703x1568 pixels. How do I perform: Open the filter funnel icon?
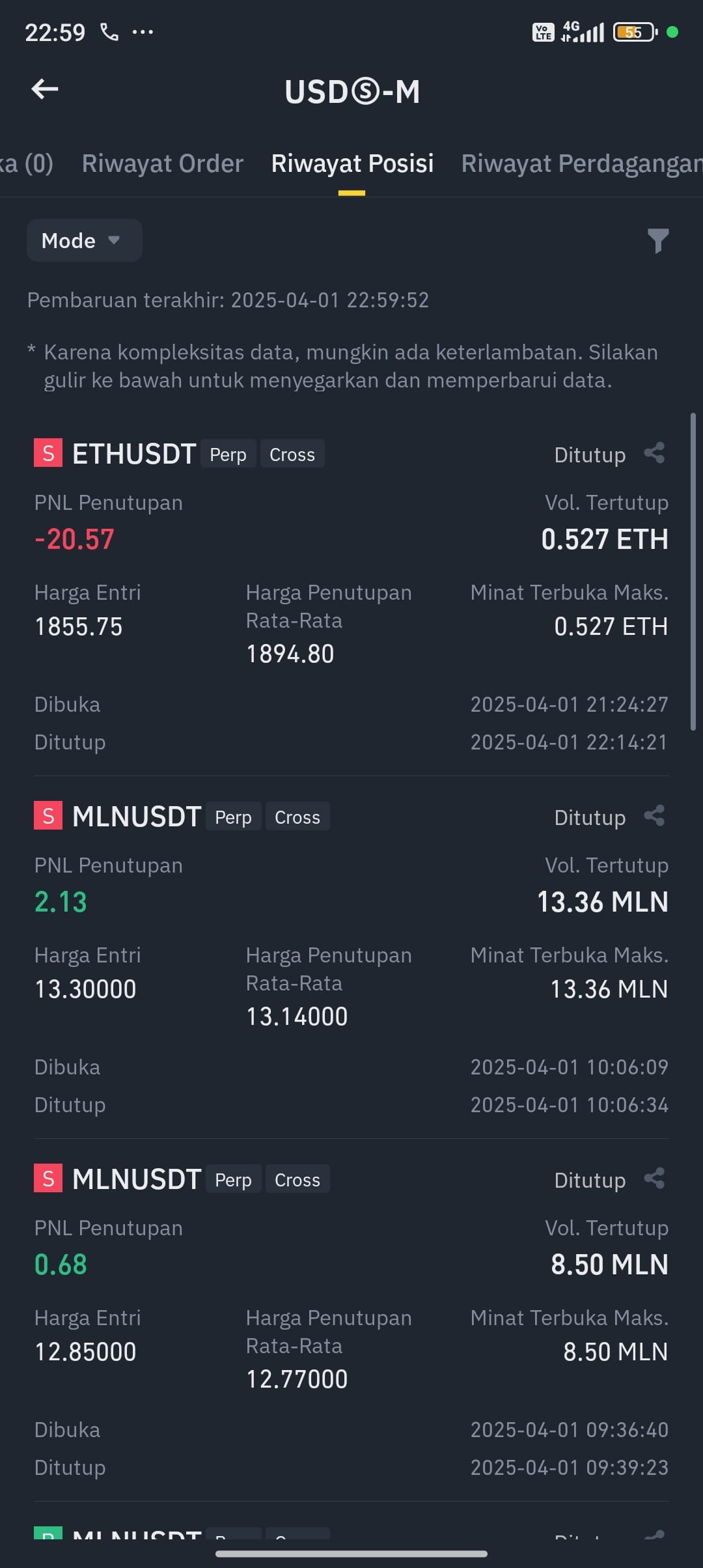(658, 241)
